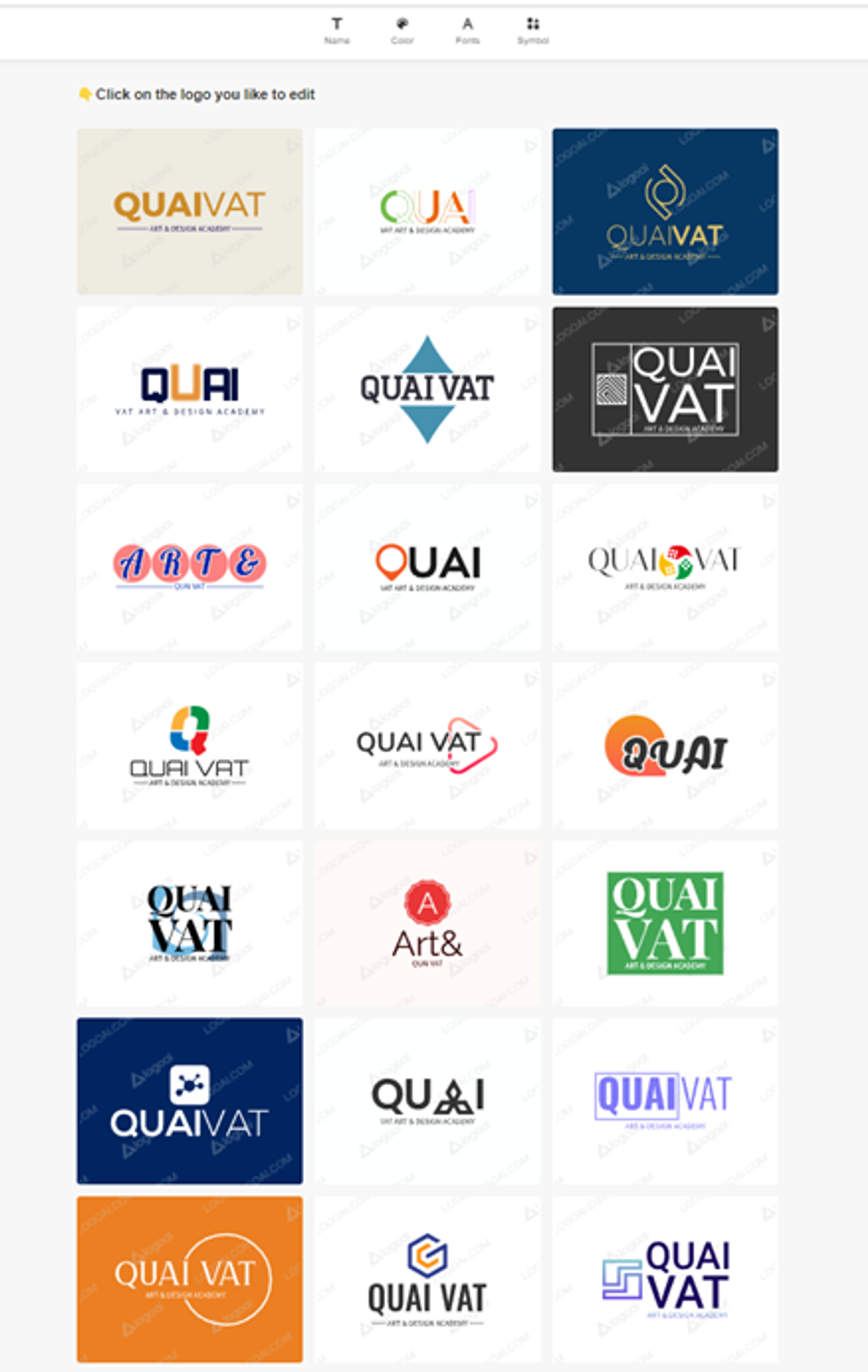
Task: Open the Color customization tool
Action: [x=403, y=29]
